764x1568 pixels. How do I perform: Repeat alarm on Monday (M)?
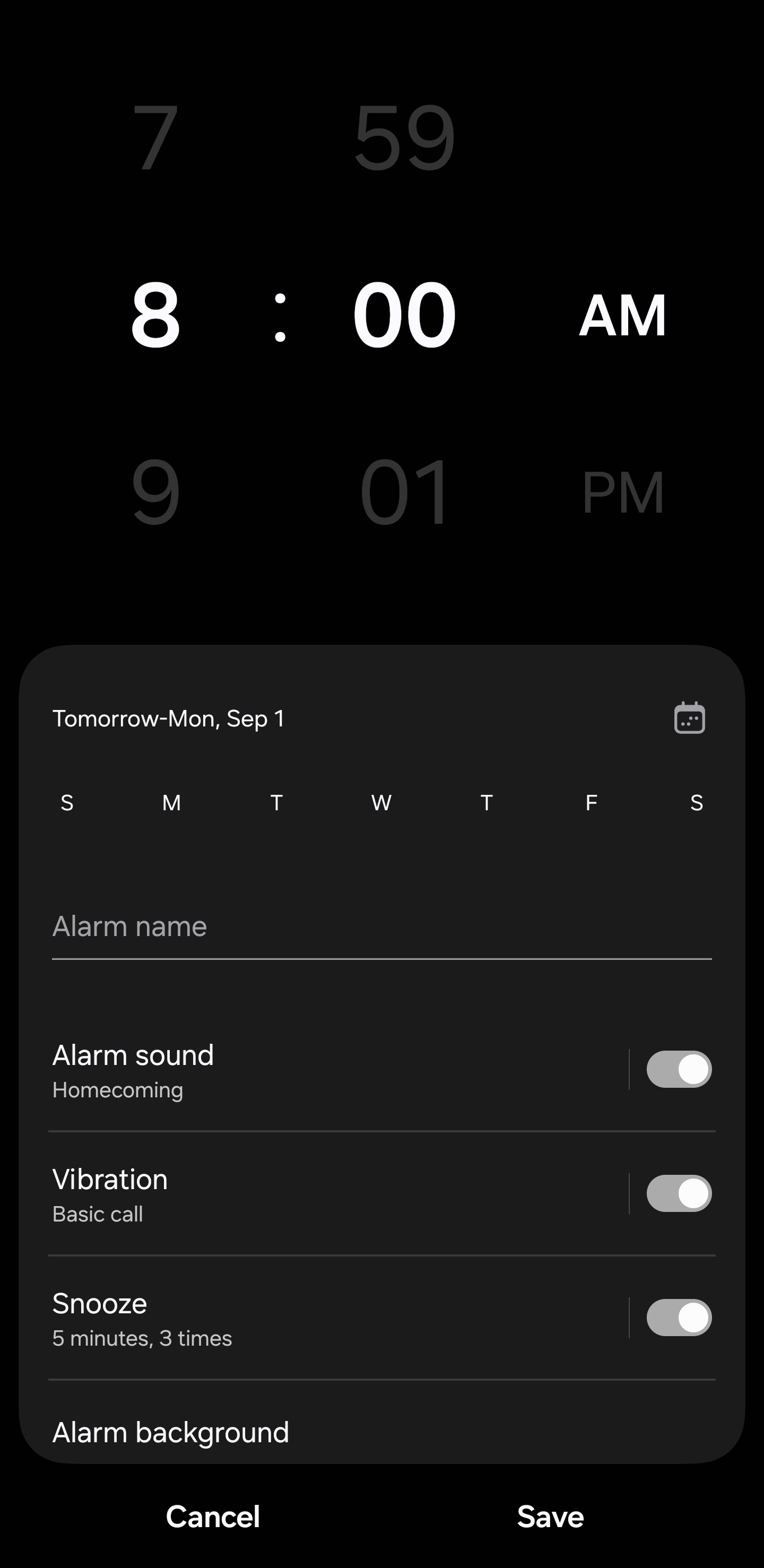click(x=172, y=803)
